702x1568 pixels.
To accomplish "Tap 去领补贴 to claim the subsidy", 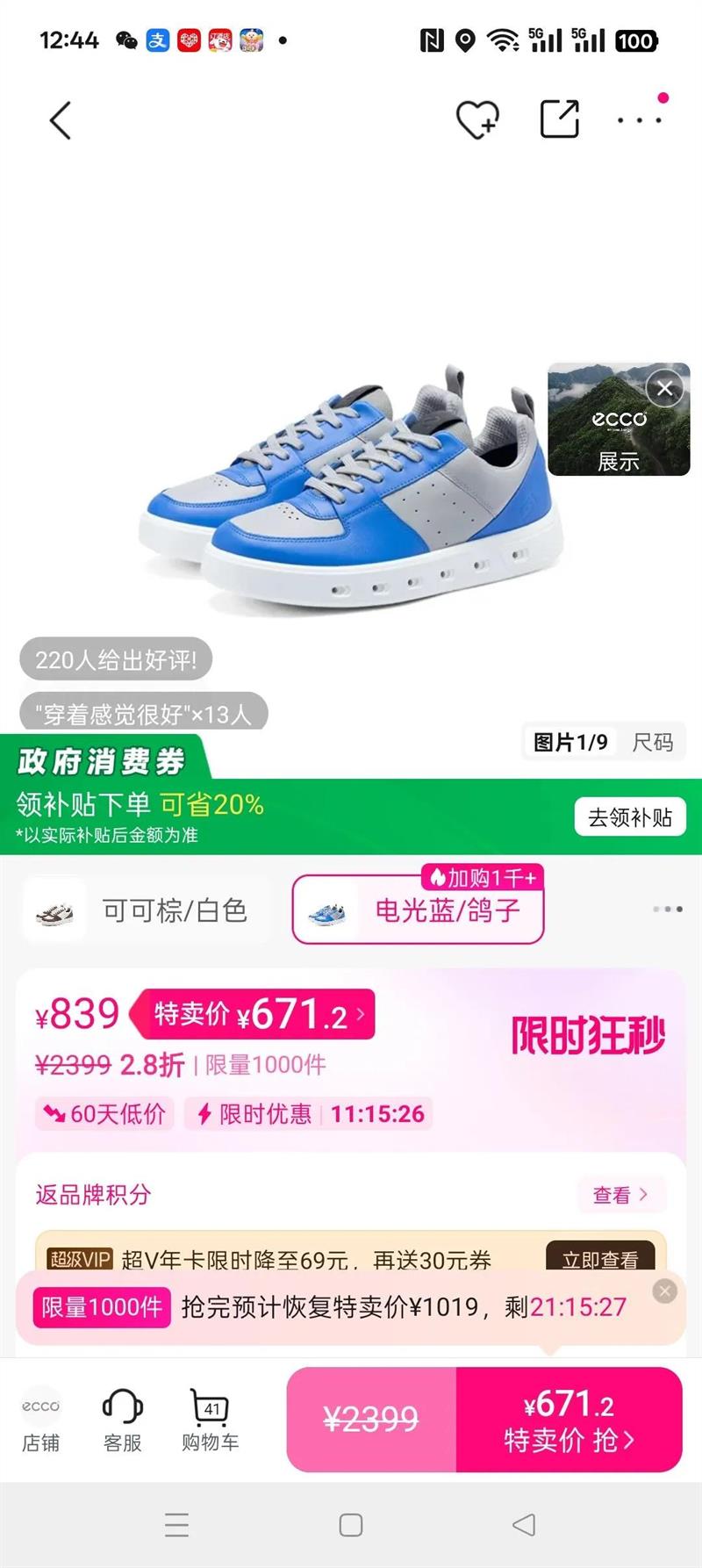I will click(x=630, y=817).
